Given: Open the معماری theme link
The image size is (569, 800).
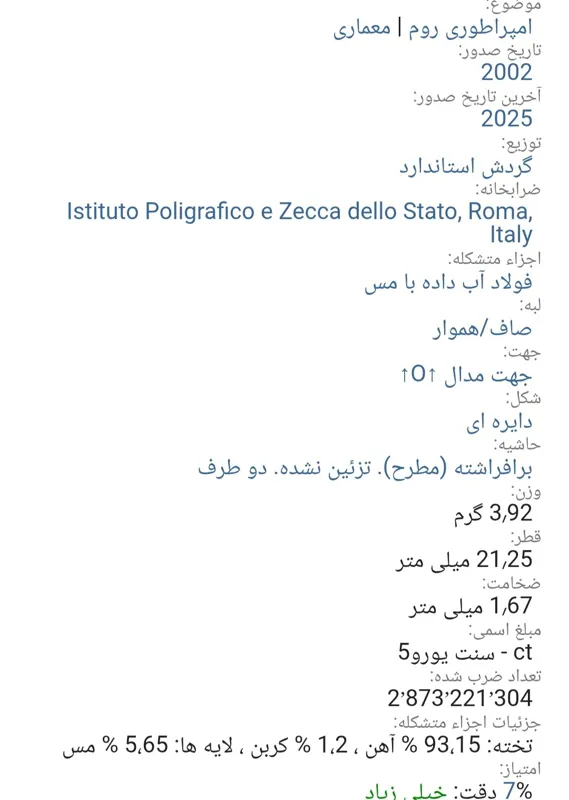Looking at the screenshot, I should pyautogui.click(x=362, y=28).
